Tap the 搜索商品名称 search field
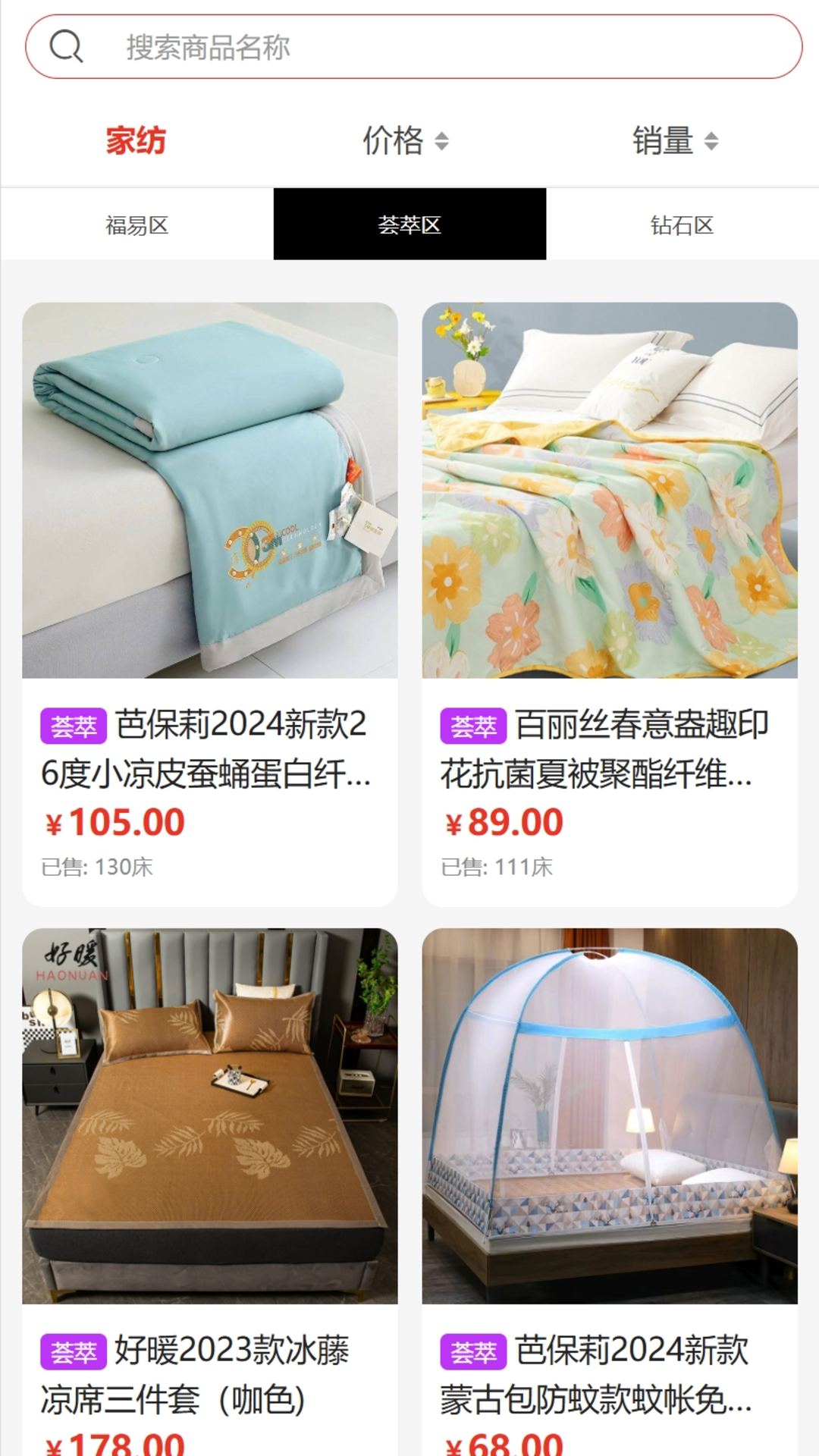The width and height of the screenshot is (819, 1456). [x=413, y=47]
